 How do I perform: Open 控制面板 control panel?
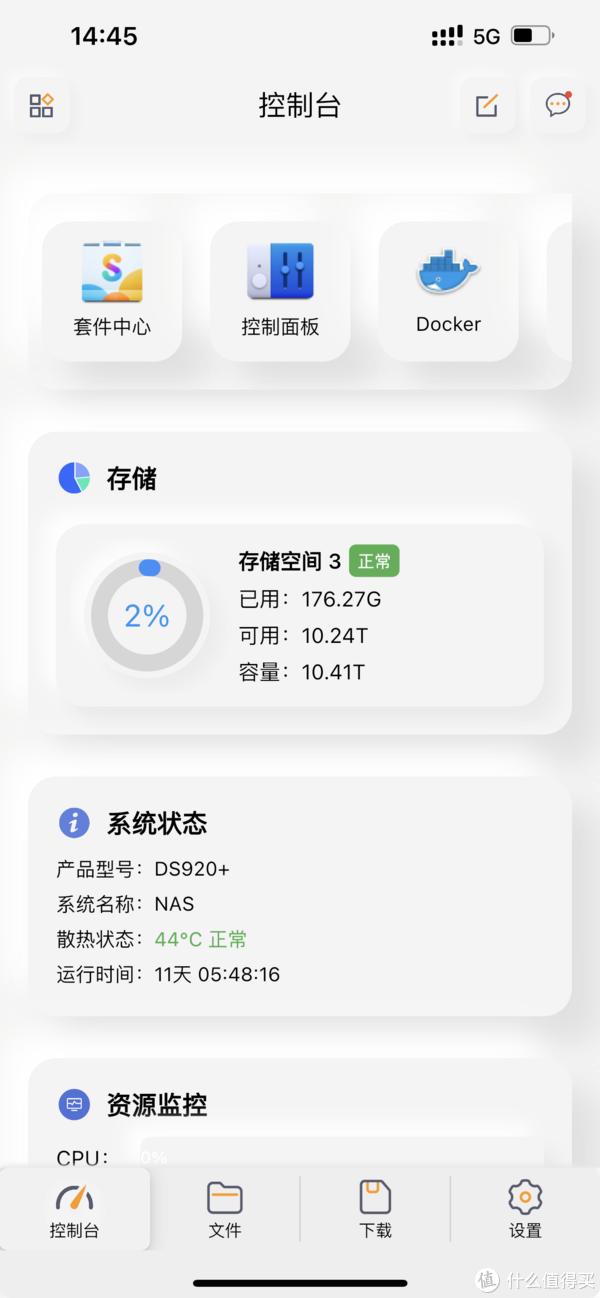pos(280,291)
